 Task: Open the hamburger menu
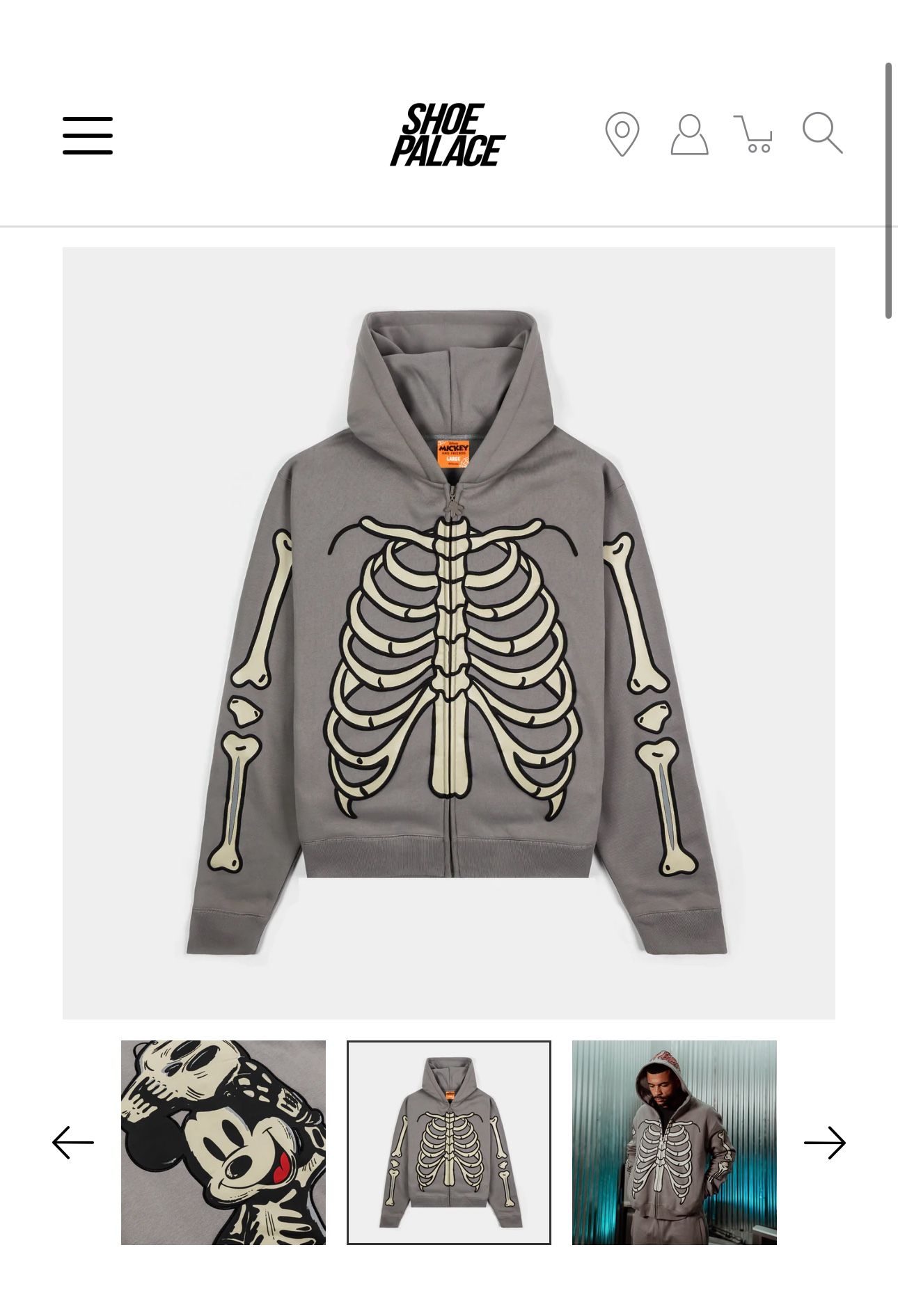pos(88,136)
